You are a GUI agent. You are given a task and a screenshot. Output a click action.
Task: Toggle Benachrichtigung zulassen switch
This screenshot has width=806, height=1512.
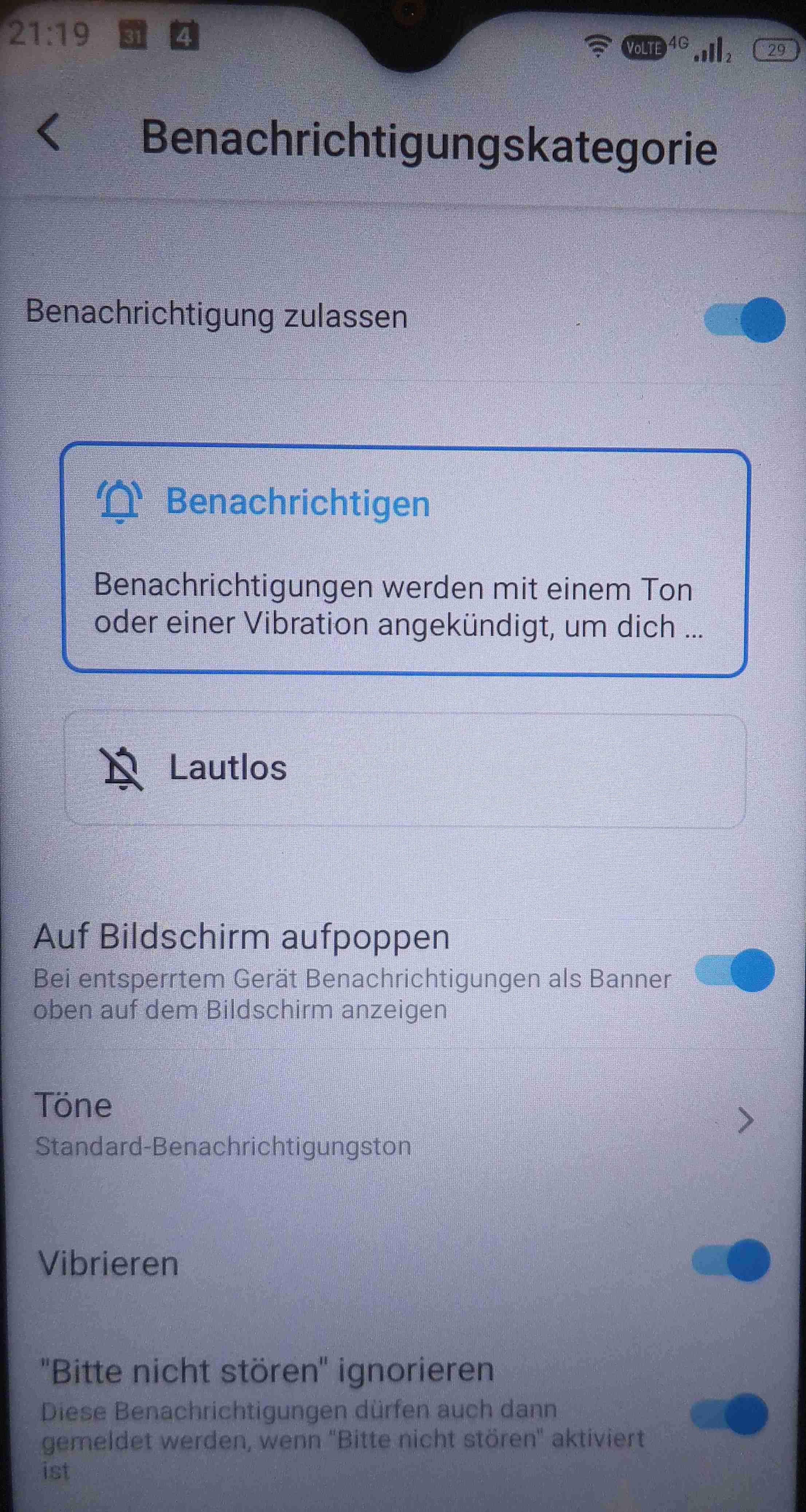click(744, 320)
